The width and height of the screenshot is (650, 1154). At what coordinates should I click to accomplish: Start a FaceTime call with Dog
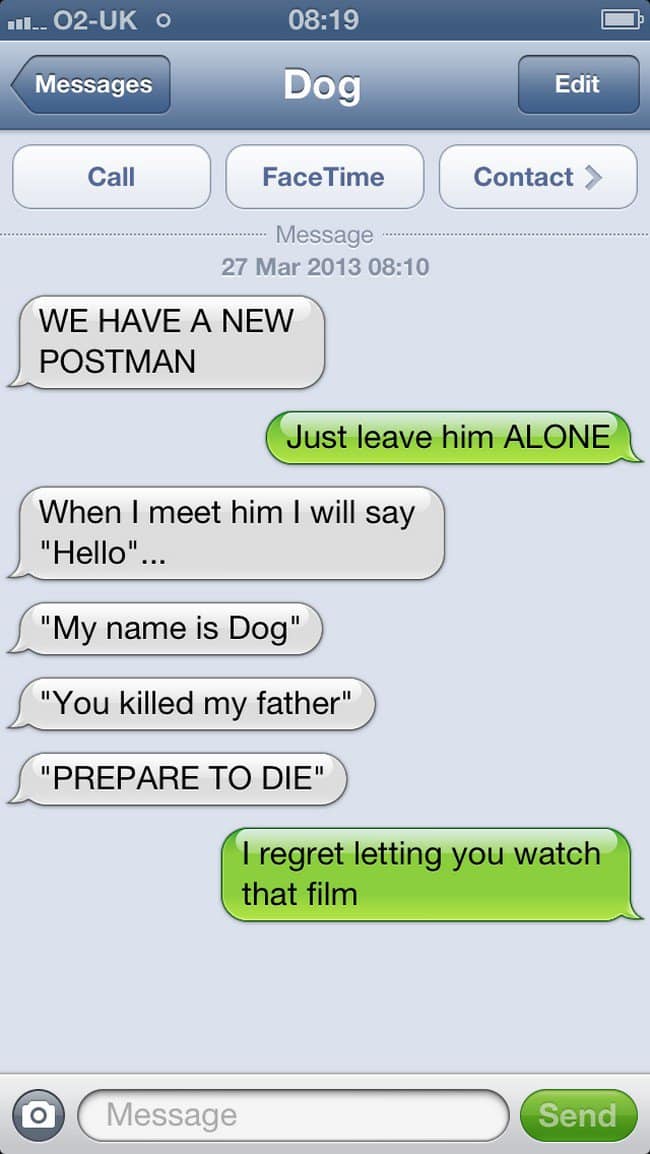(x=323, y=177)
